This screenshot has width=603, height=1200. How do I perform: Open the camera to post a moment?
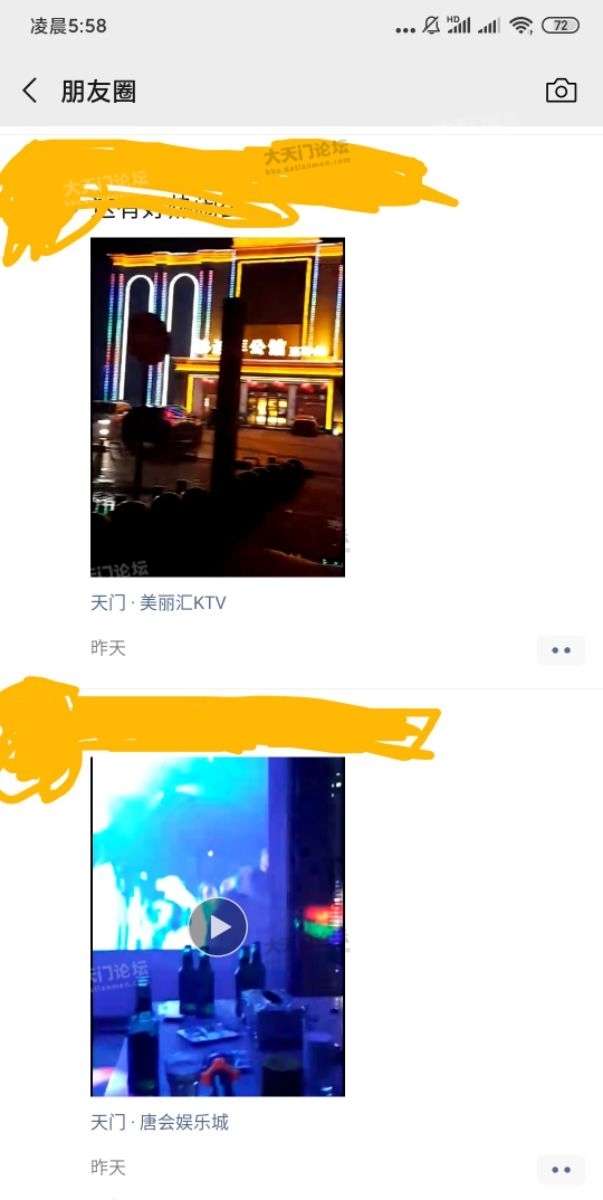click(x=561, y=91)
